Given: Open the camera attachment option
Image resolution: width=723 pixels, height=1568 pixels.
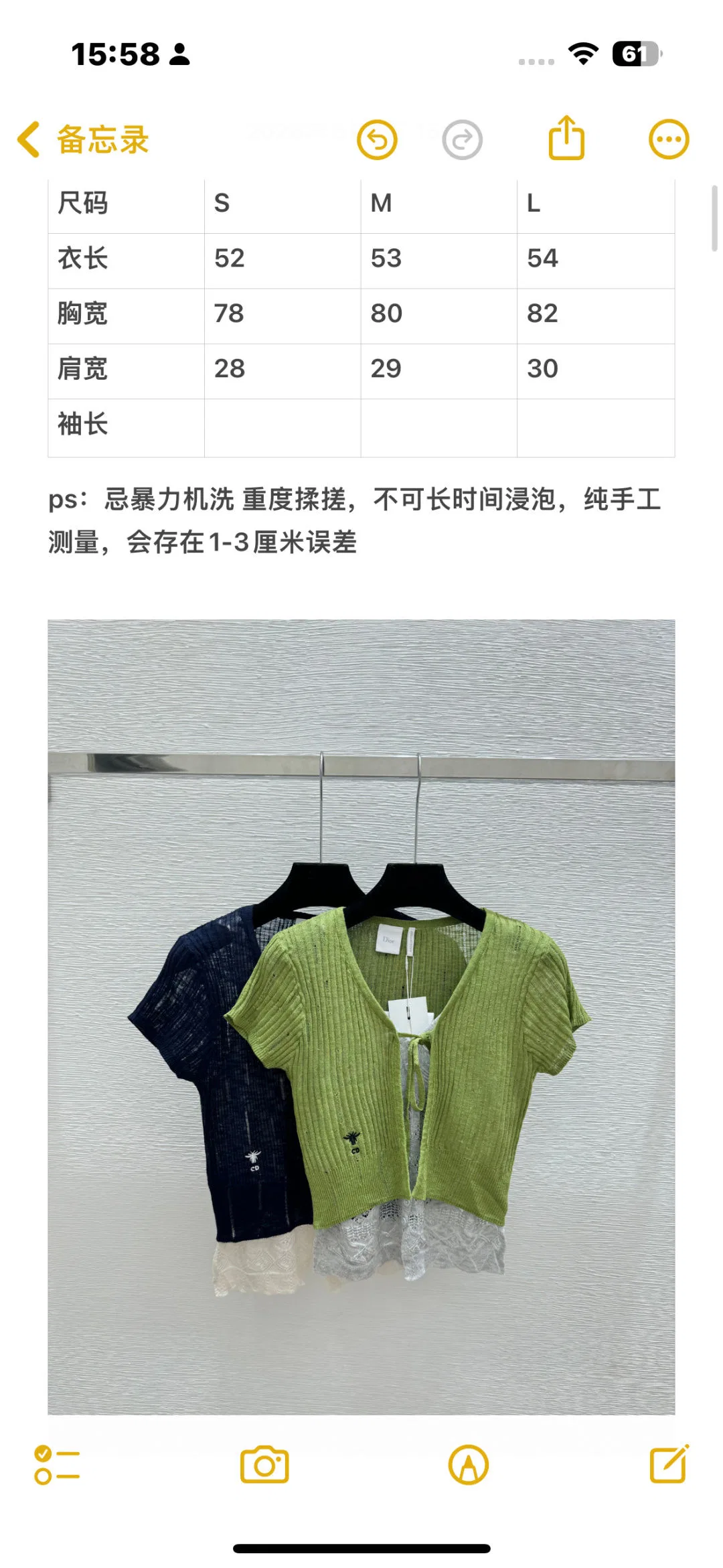Looking at the screenshot, I should [264, 1464].
